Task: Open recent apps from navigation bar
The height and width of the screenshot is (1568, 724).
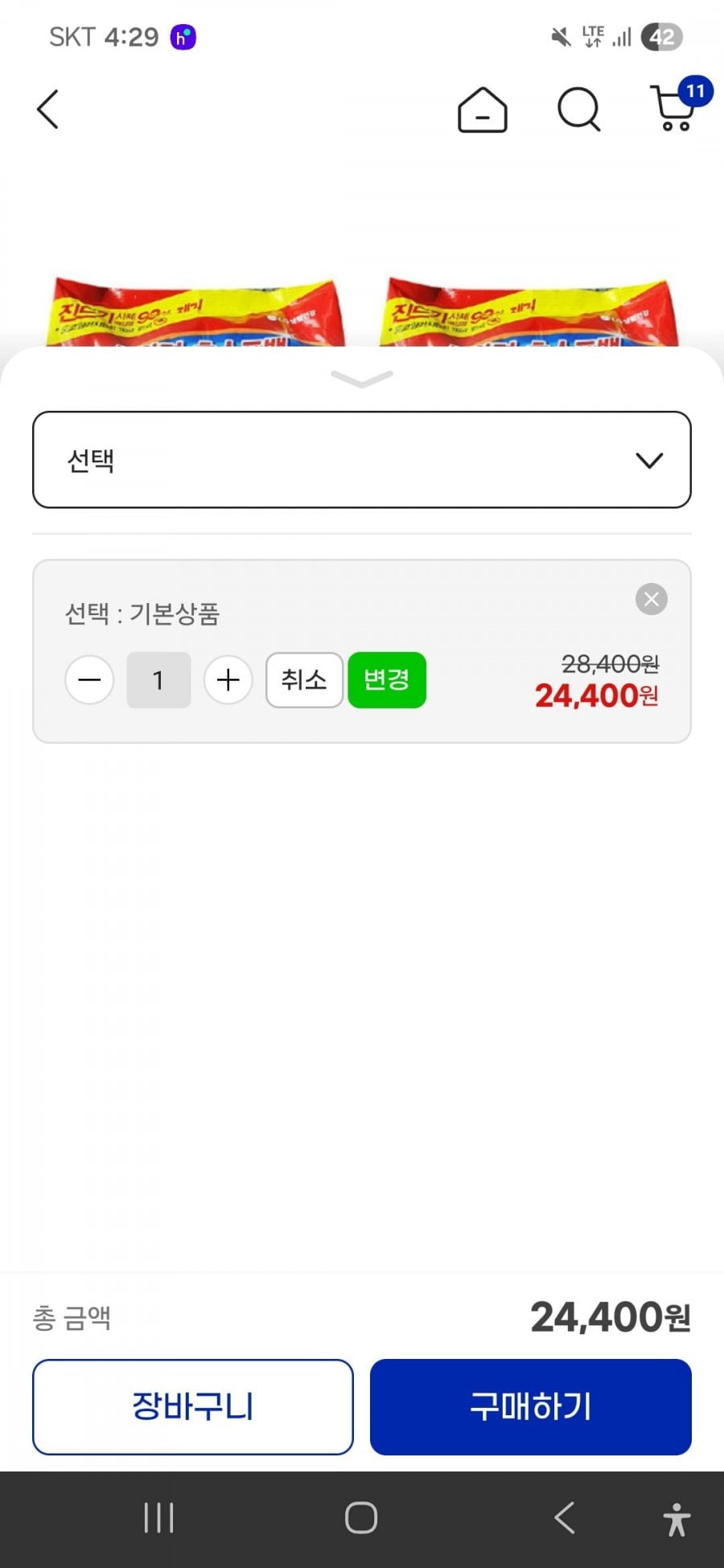Action: (158, 1518)
